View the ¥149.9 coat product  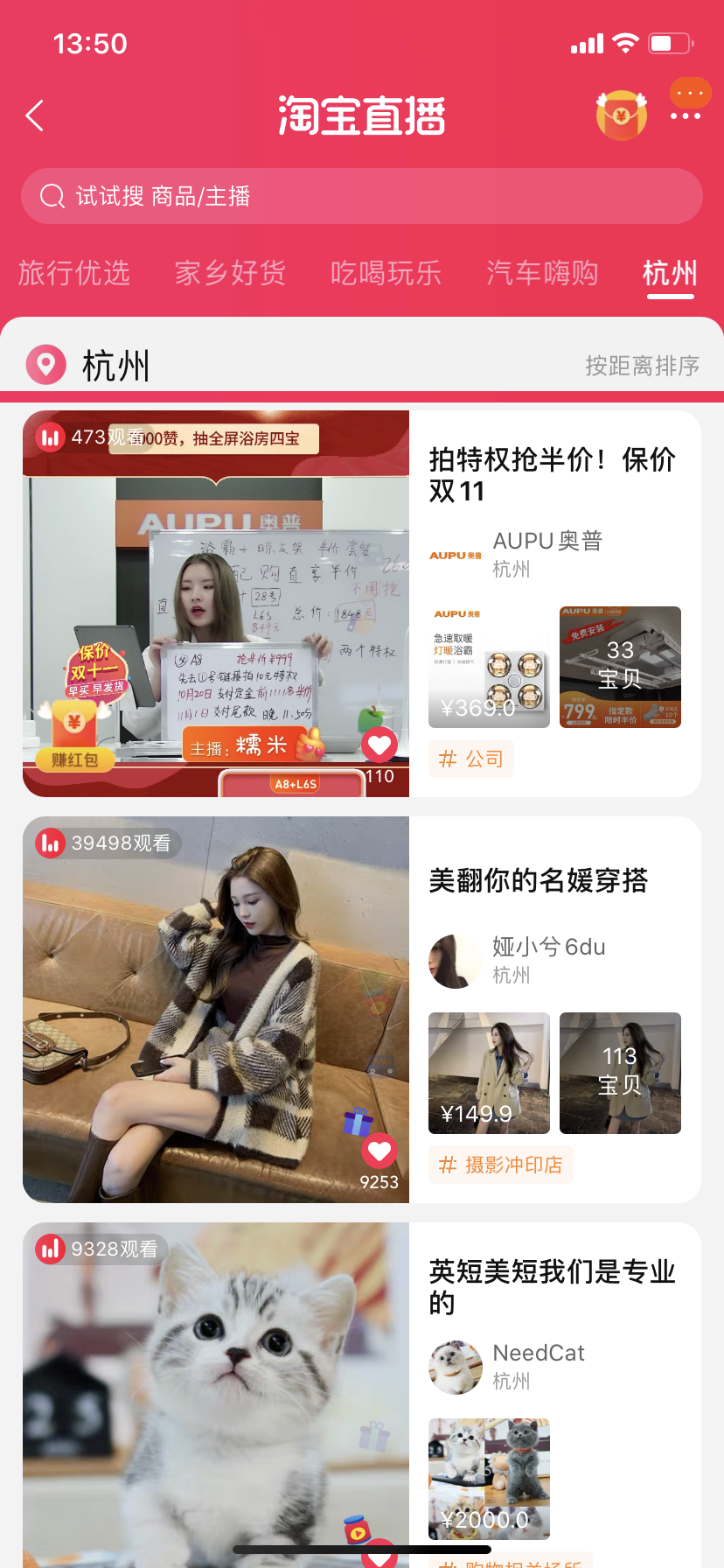[x=489, y=1073]
